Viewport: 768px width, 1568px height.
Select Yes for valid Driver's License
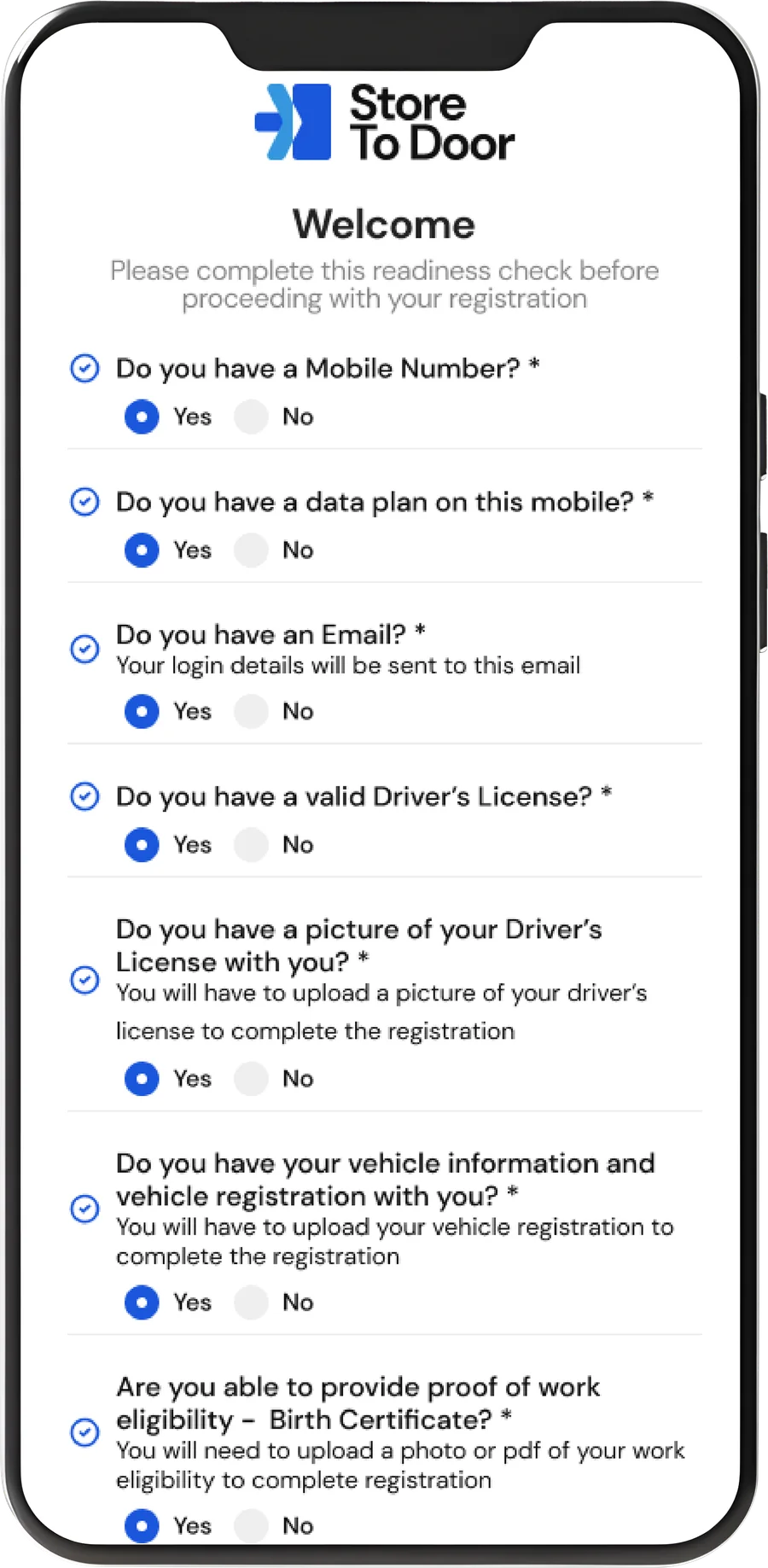point(142,844)
